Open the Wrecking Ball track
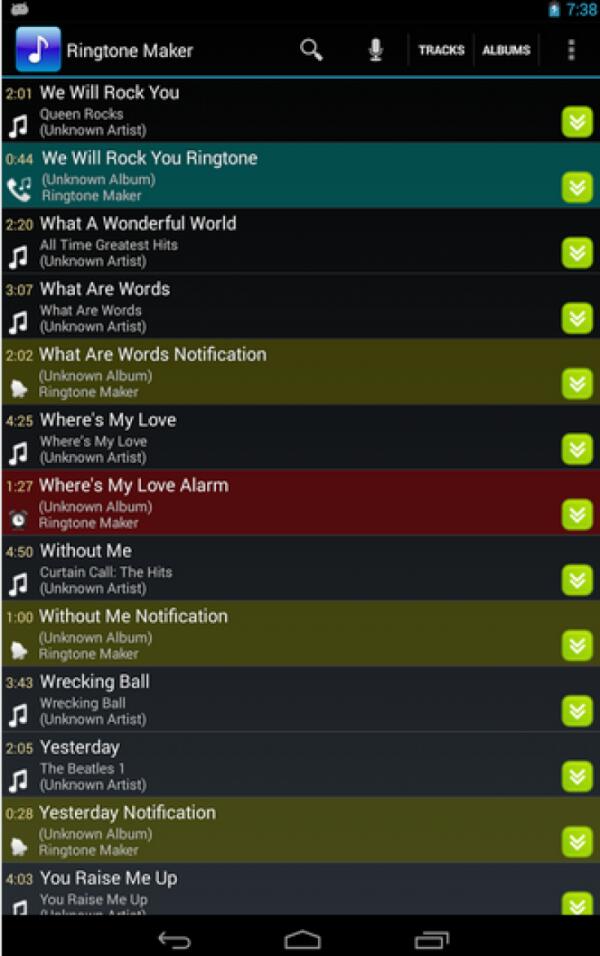600x956 pixels. pos(250,699)
